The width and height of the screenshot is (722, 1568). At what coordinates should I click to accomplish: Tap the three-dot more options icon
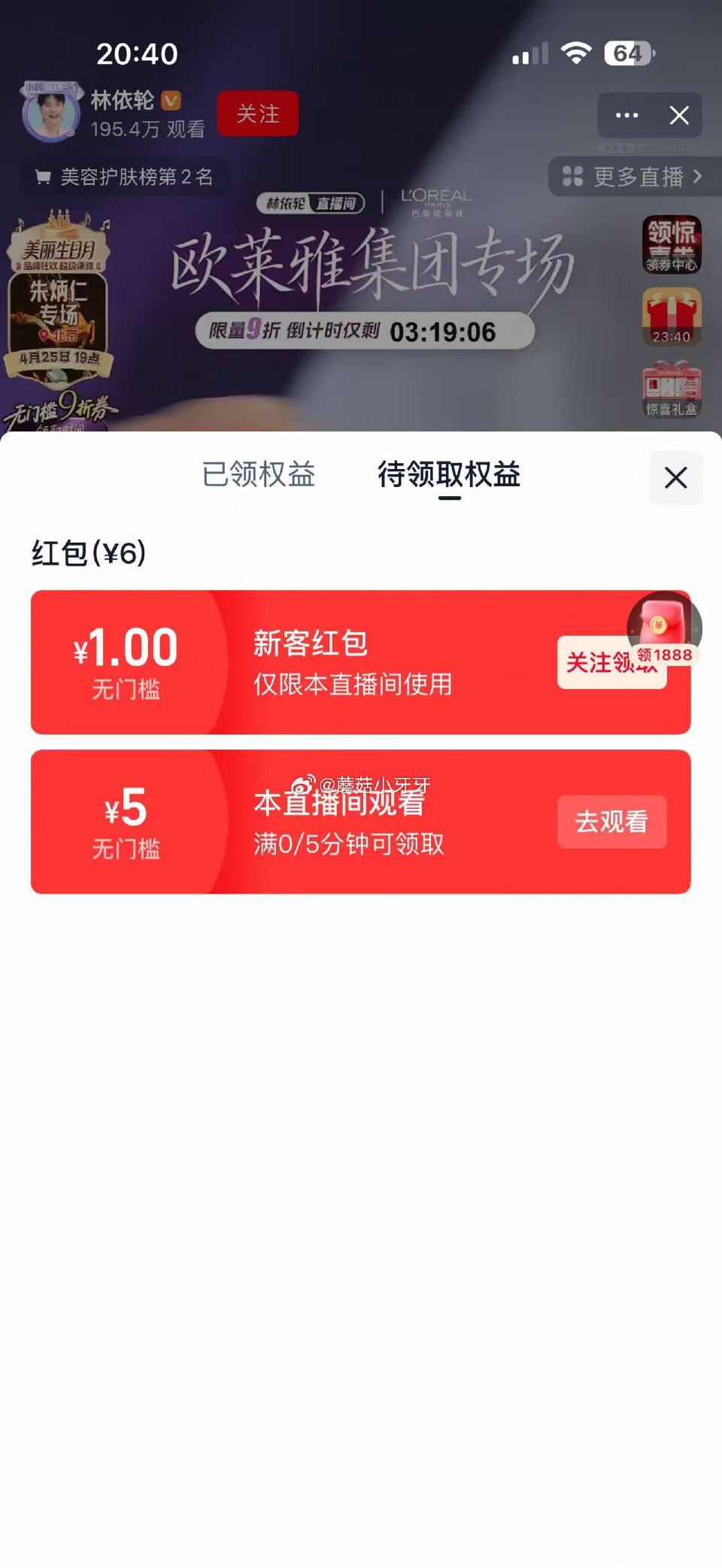click(626, 115)
